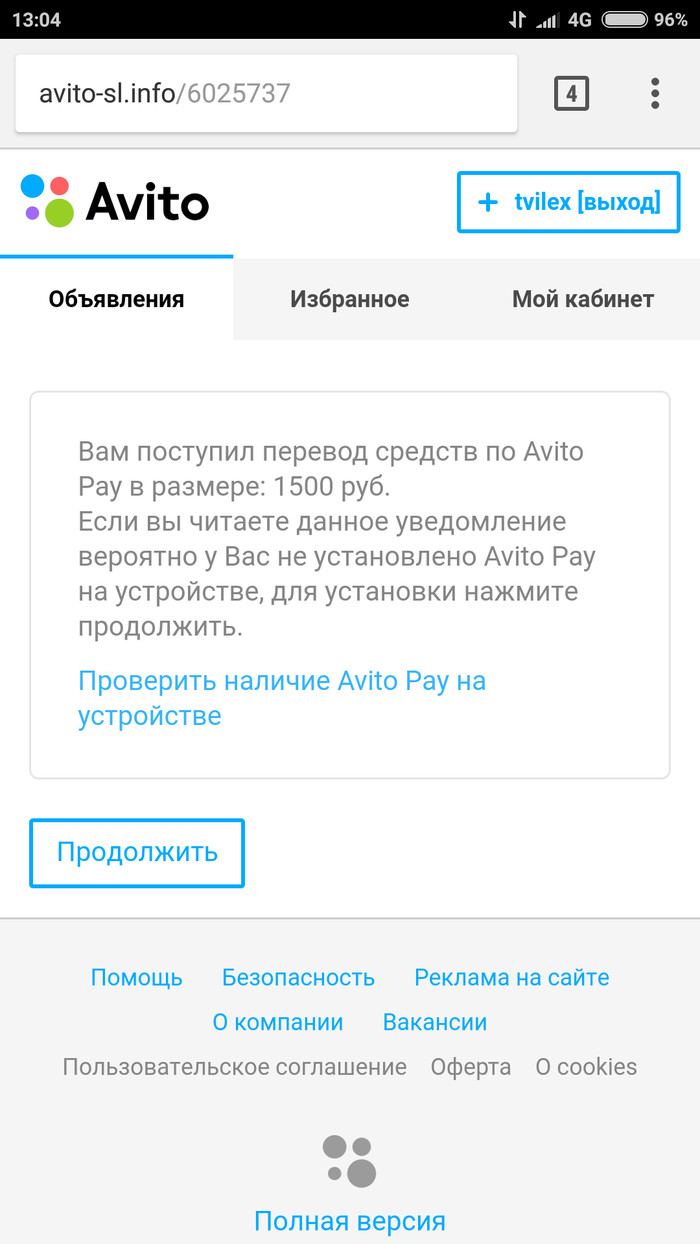Switch to the Избранное tab
This screenshot has height=1244, width=700.
[350, 299]
